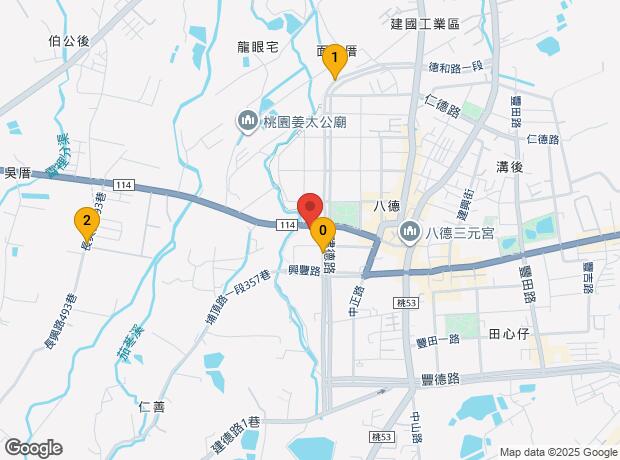
Task: Open the 桃園姜太公廟 place icon
Action: [x=247, y=122]
